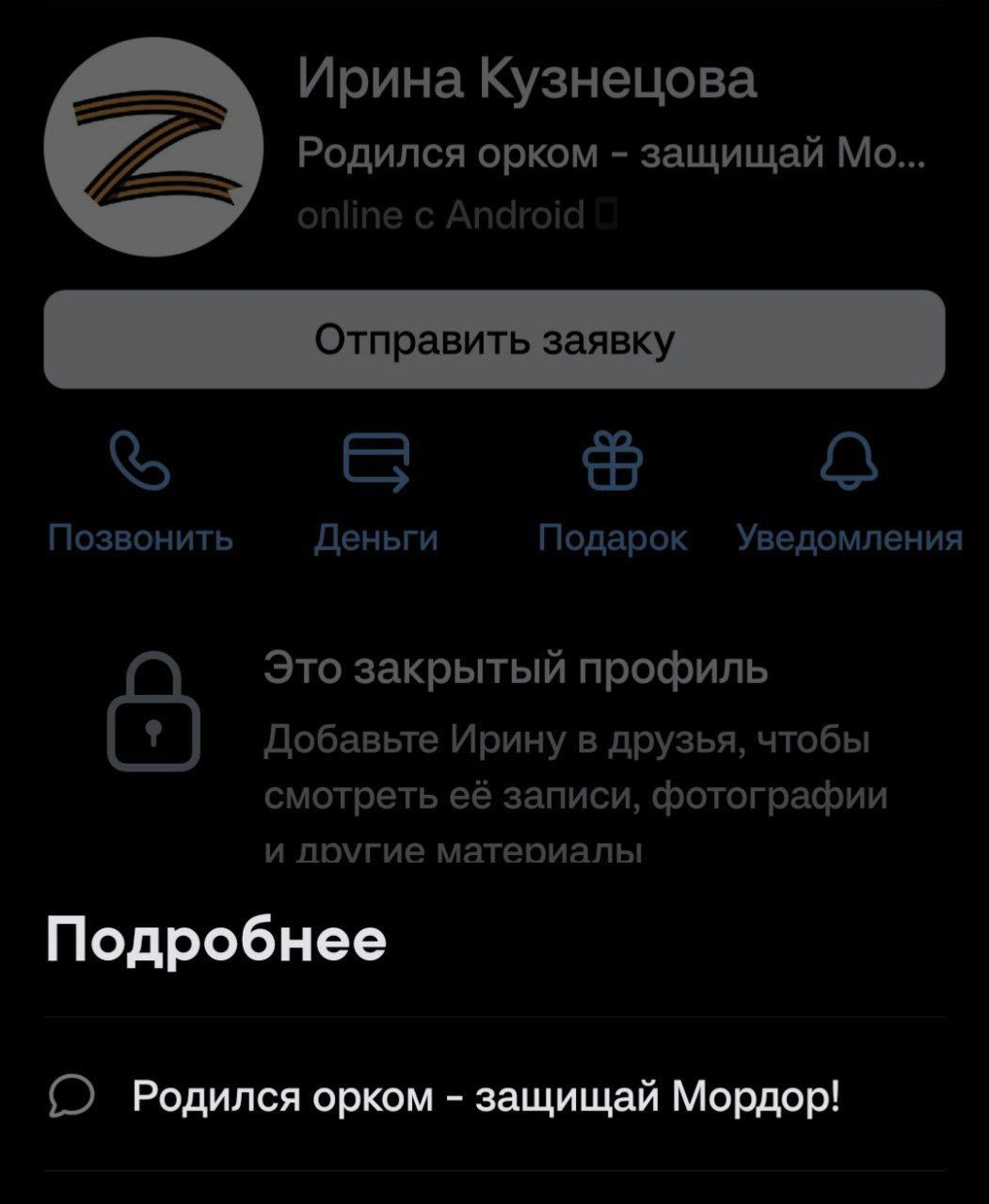This screenshot has height=1204, width=989.
Task: Open the status row Родился орком - защищай Мордор!
Action: pyautogui.click(x=486, y=1095)
